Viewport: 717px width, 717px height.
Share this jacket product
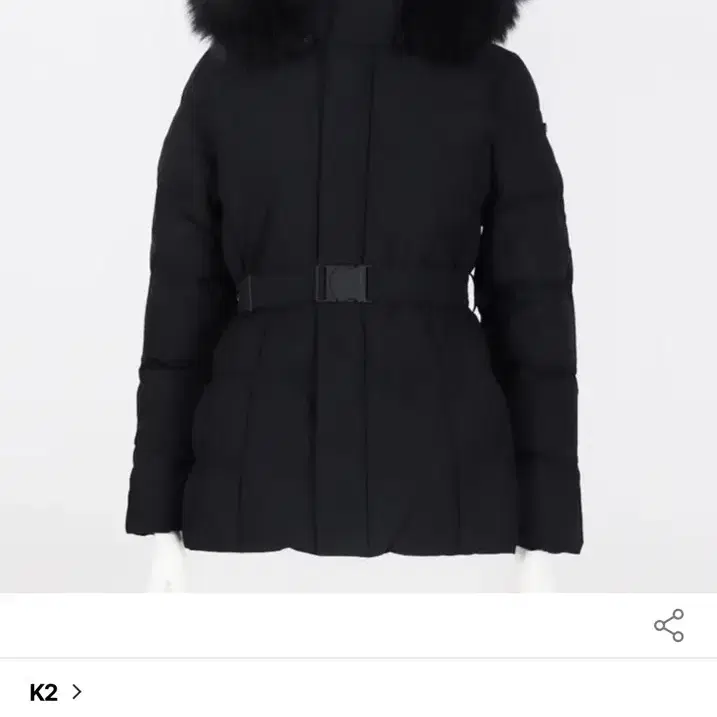click(668, 626)
